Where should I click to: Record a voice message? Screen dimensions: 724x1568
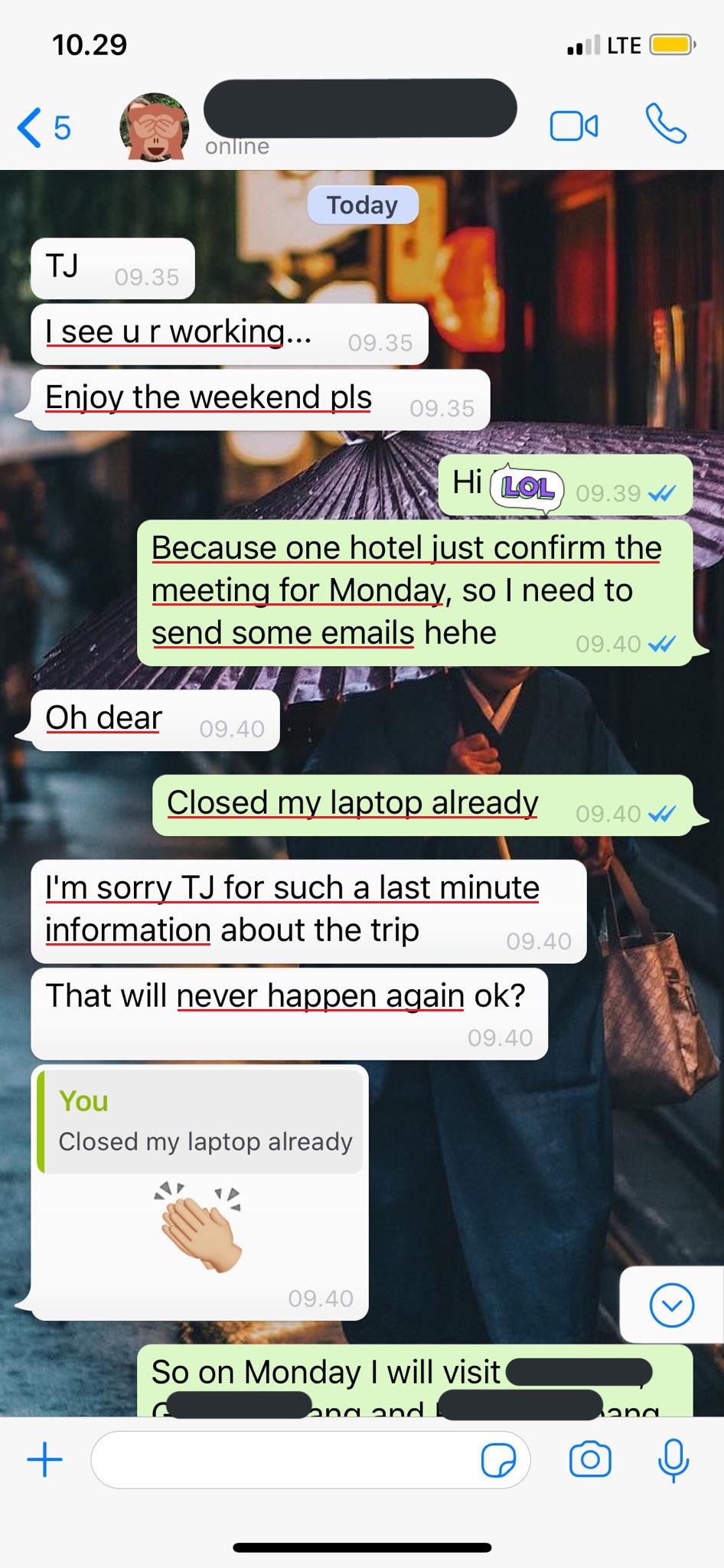(673, 1459)
